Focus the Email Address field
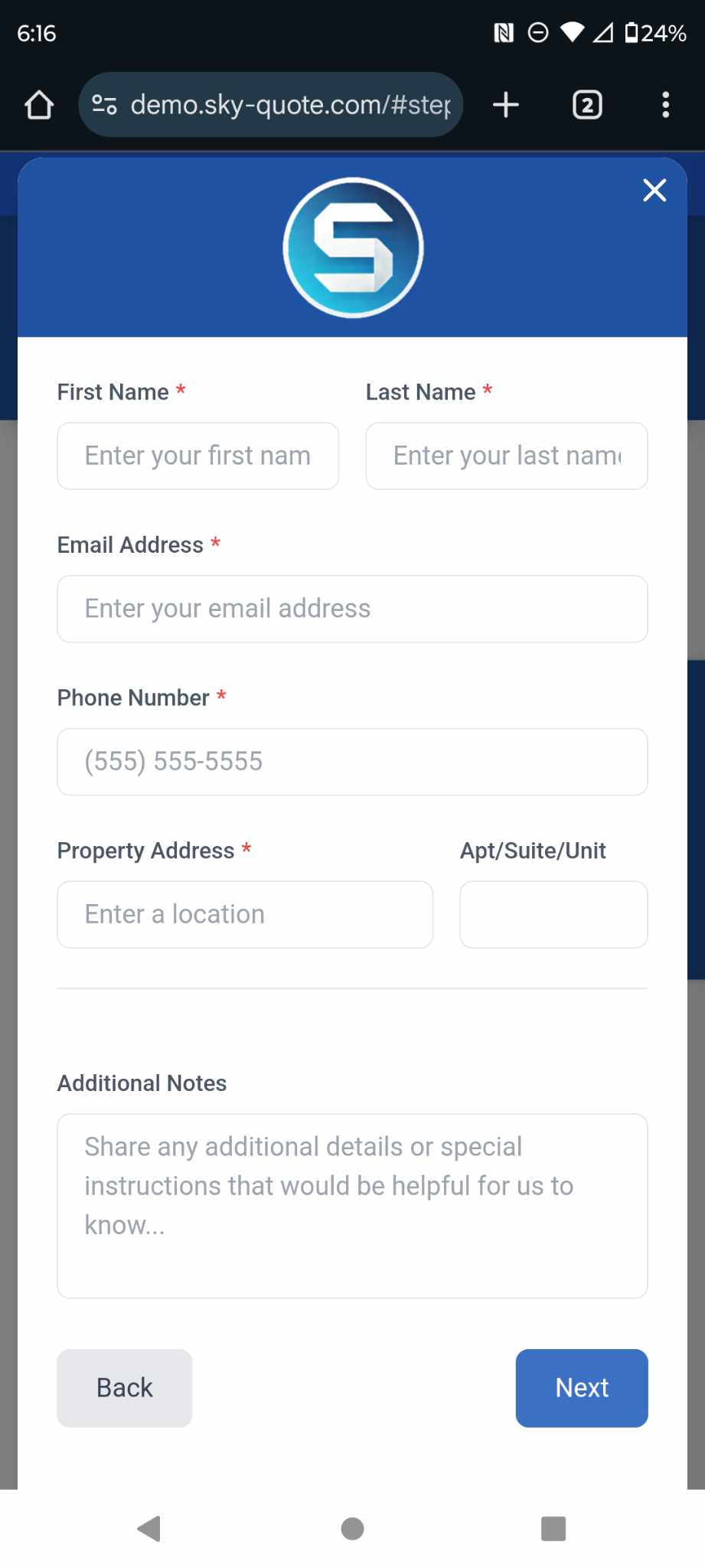705x1568 pixels. tap(352, 609)
